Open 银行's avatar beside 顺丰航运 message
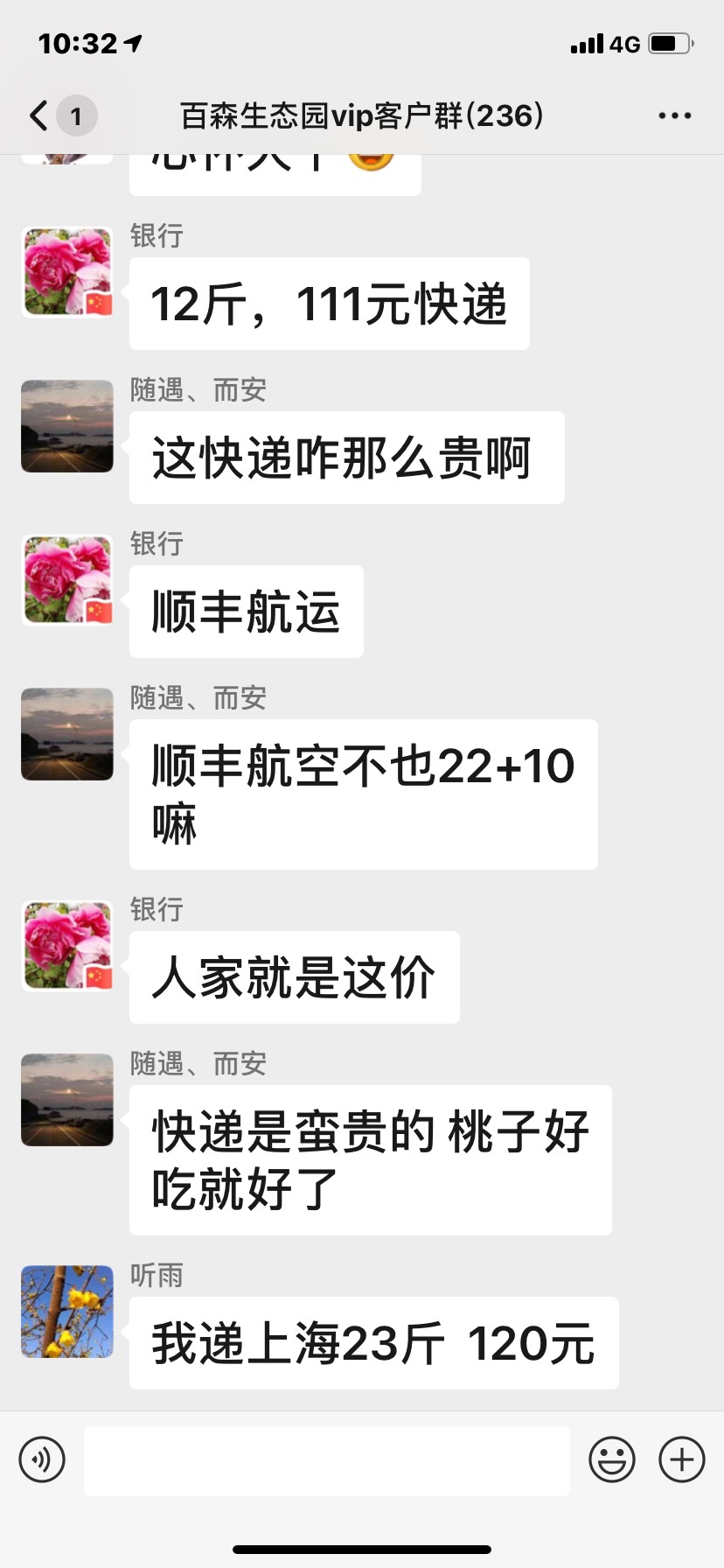This screenshot has height=1568, width=724. (67, 580)
